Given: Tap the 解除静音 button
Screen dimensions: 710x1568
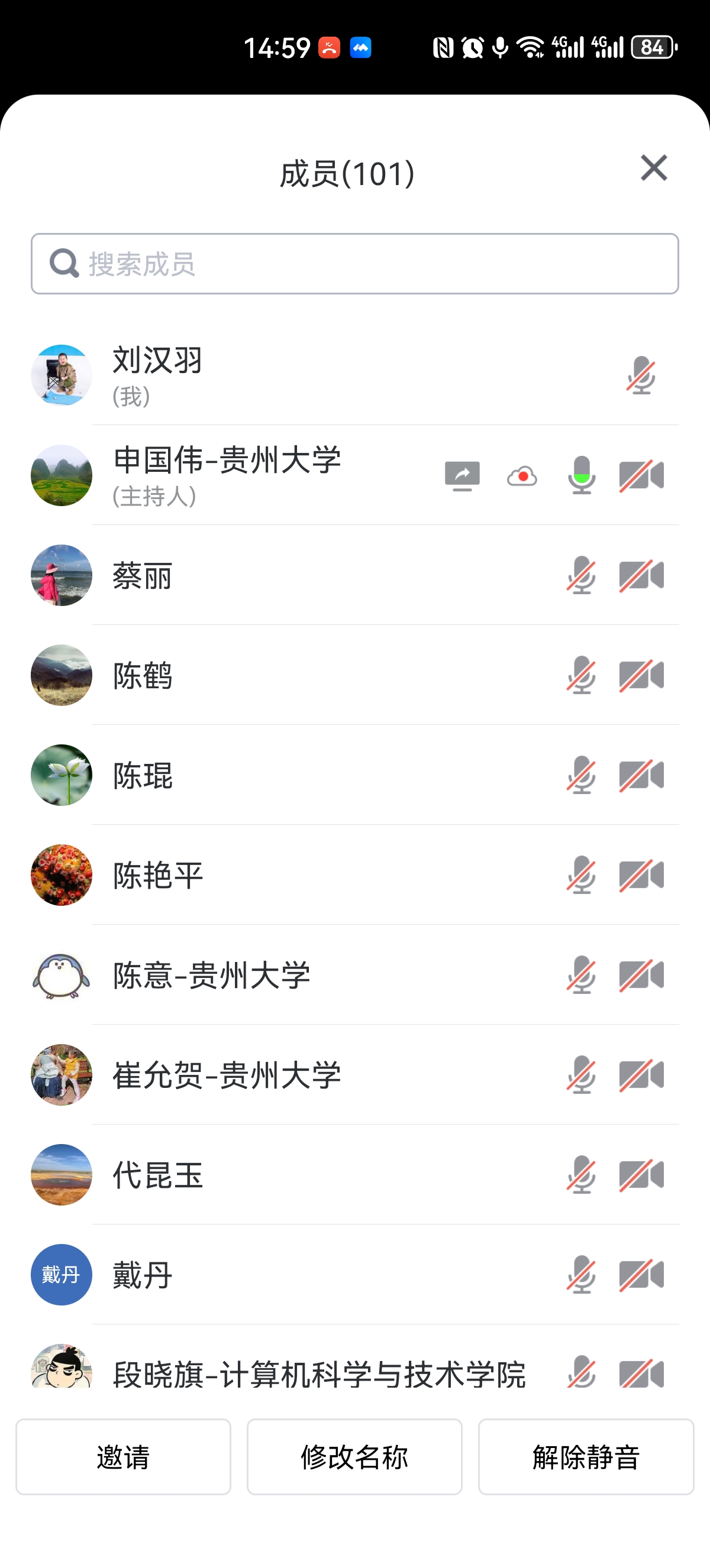Looking at the screenshot, I should (x=585, y=1457).
